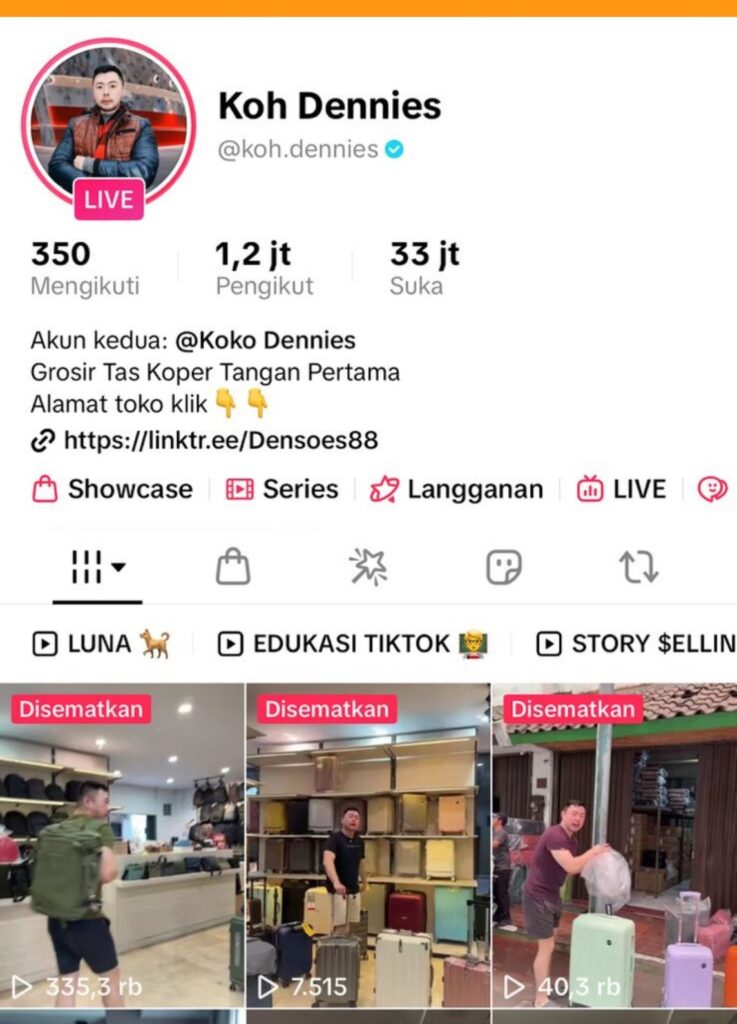Open the EDUKASI TIKTOK playlist
The image size is (737, 1024).
click(352, 644)
